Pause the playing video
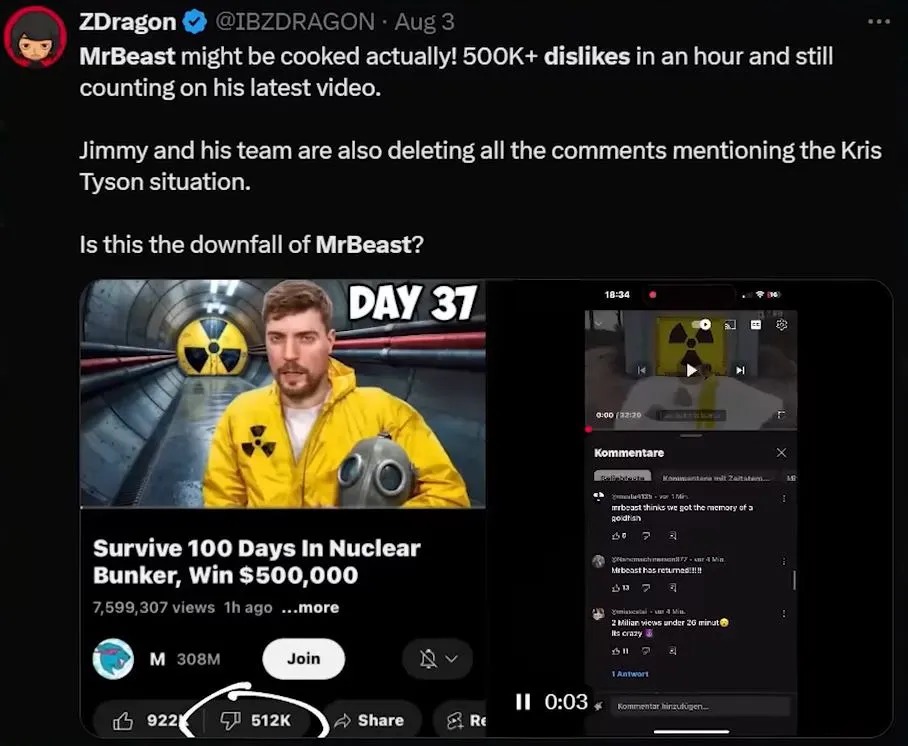This screenshot has height=746, width=908. (523, 702)
